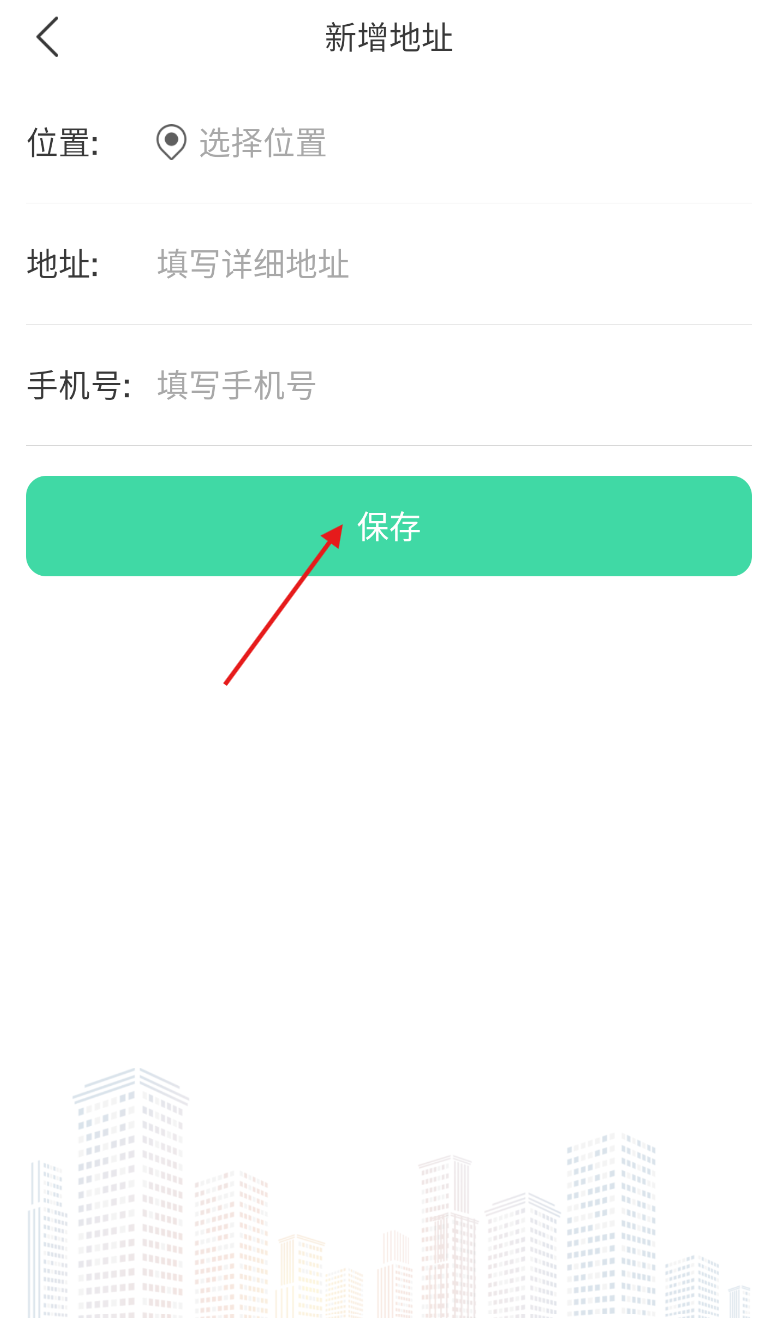
Task: Focus the 填写详细地址 address field
Action: coord(453,264)
